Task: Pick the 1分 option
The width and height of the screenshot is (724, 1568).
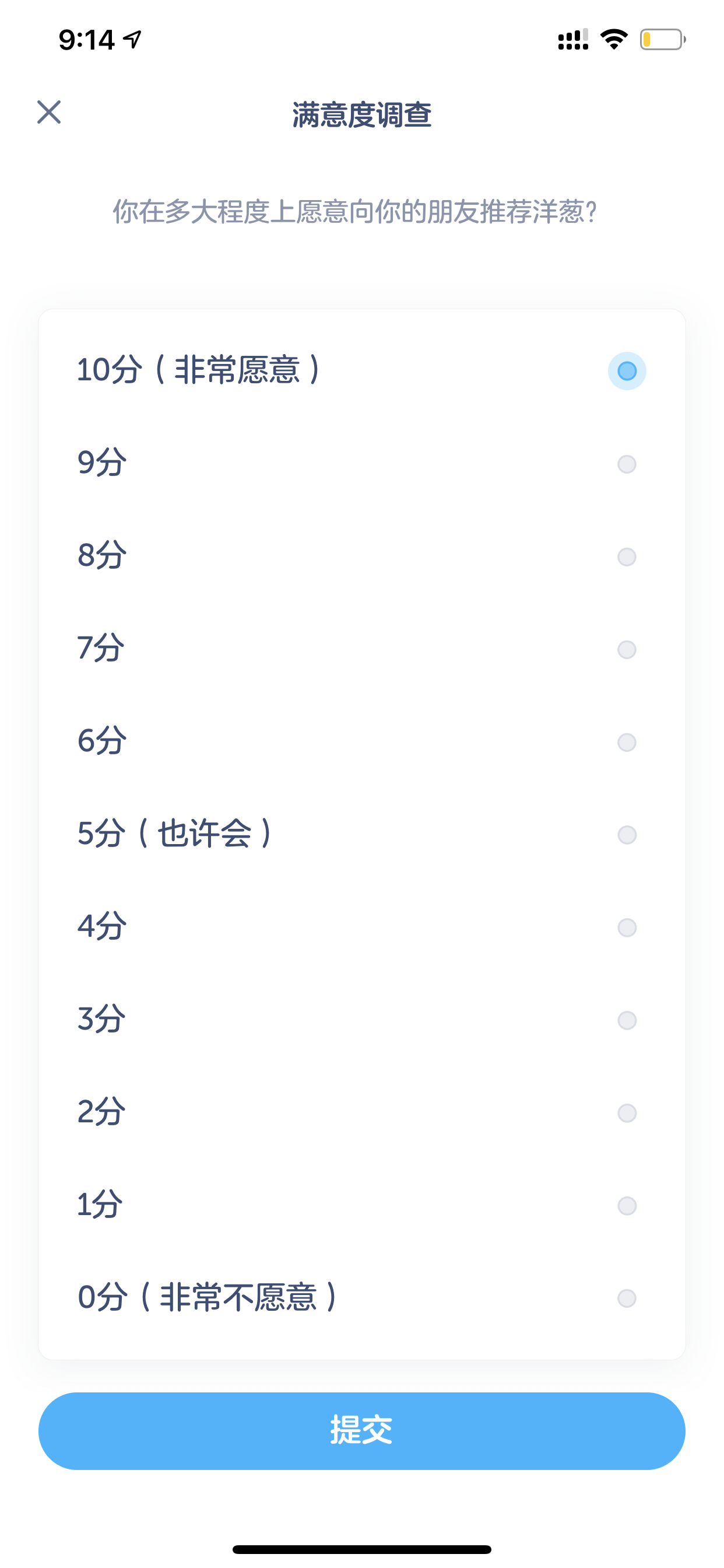Action: pos(361,1205)
